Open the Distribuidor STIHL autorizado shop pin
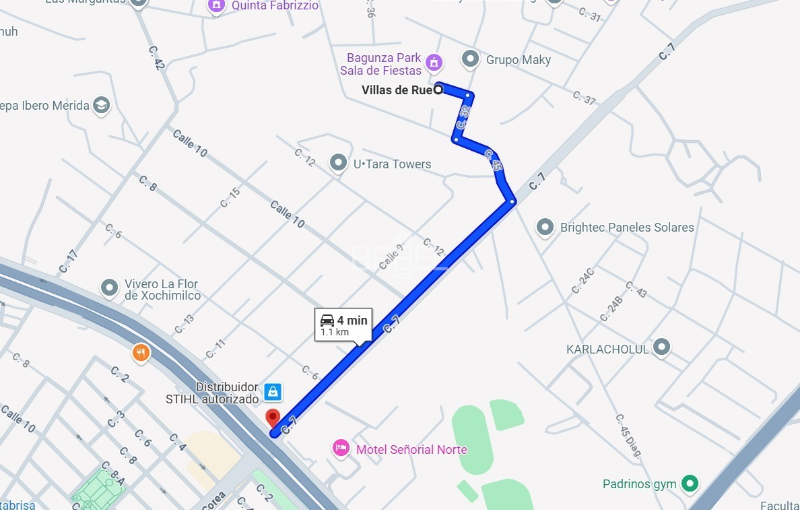 pos(272,391)
